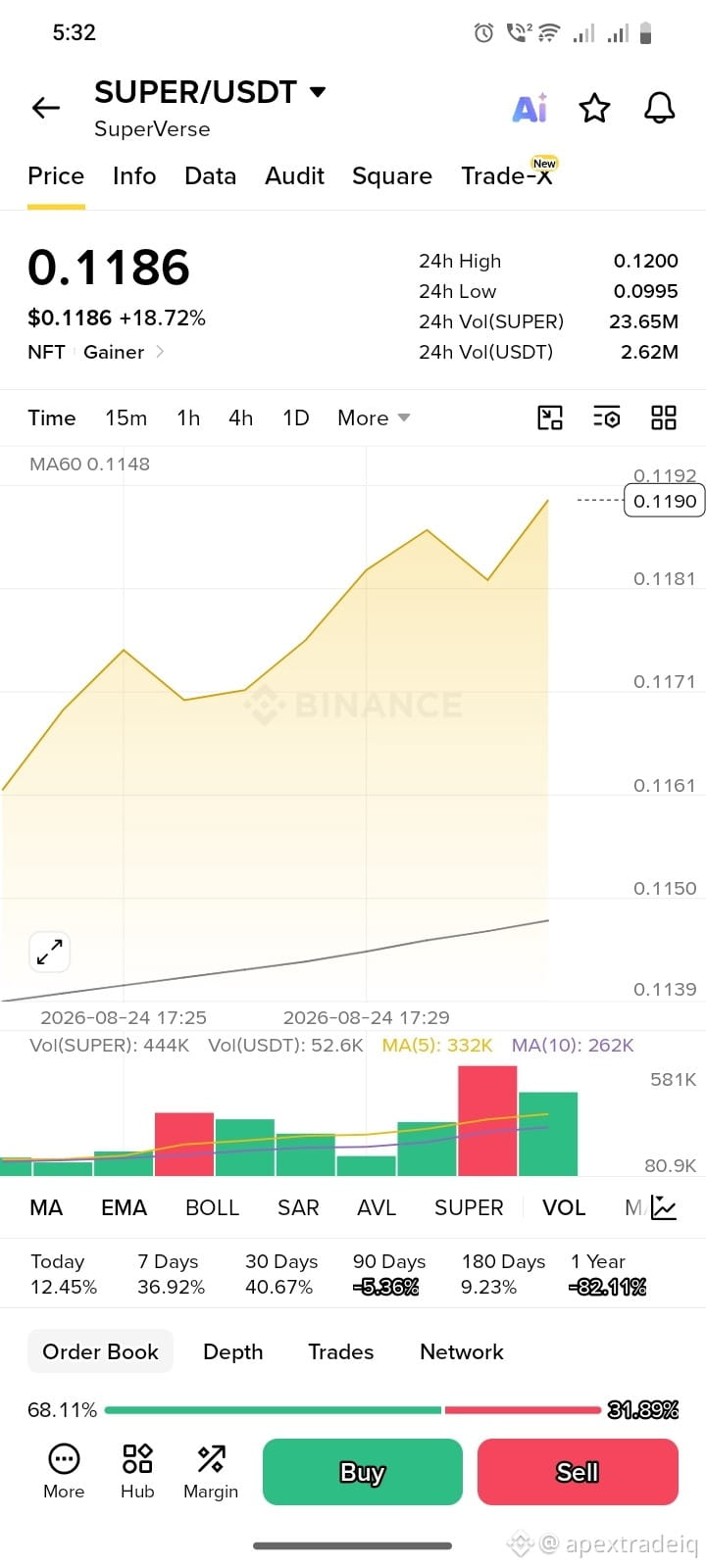Expand the More intervals dropdown

point(374,418)
